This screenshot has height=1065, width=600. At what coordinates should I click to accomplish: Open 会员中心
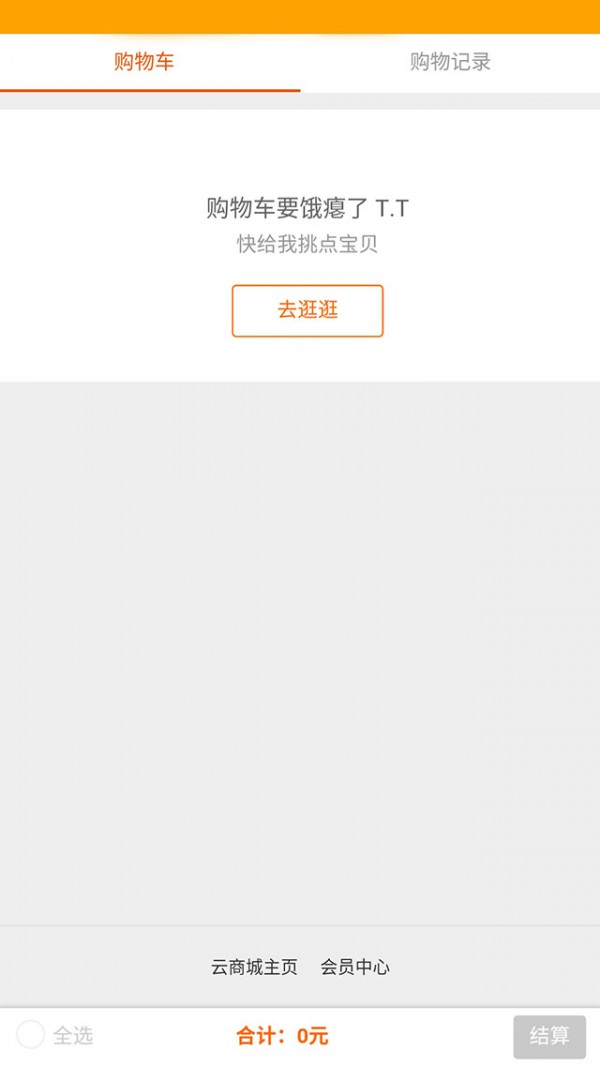pos(355,967)
